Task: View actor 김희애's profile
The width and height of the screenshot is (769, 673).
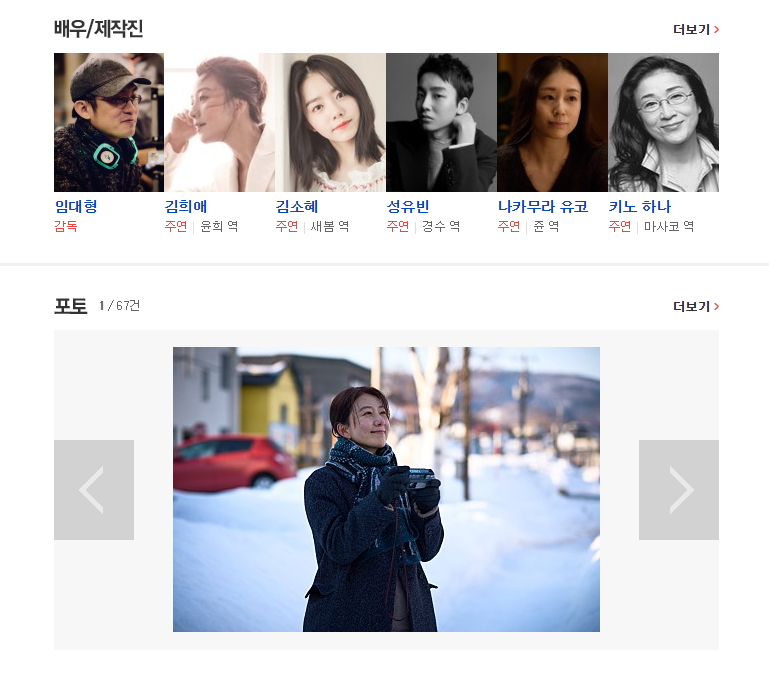Action: pyautogui.click(x=186, y=207)
